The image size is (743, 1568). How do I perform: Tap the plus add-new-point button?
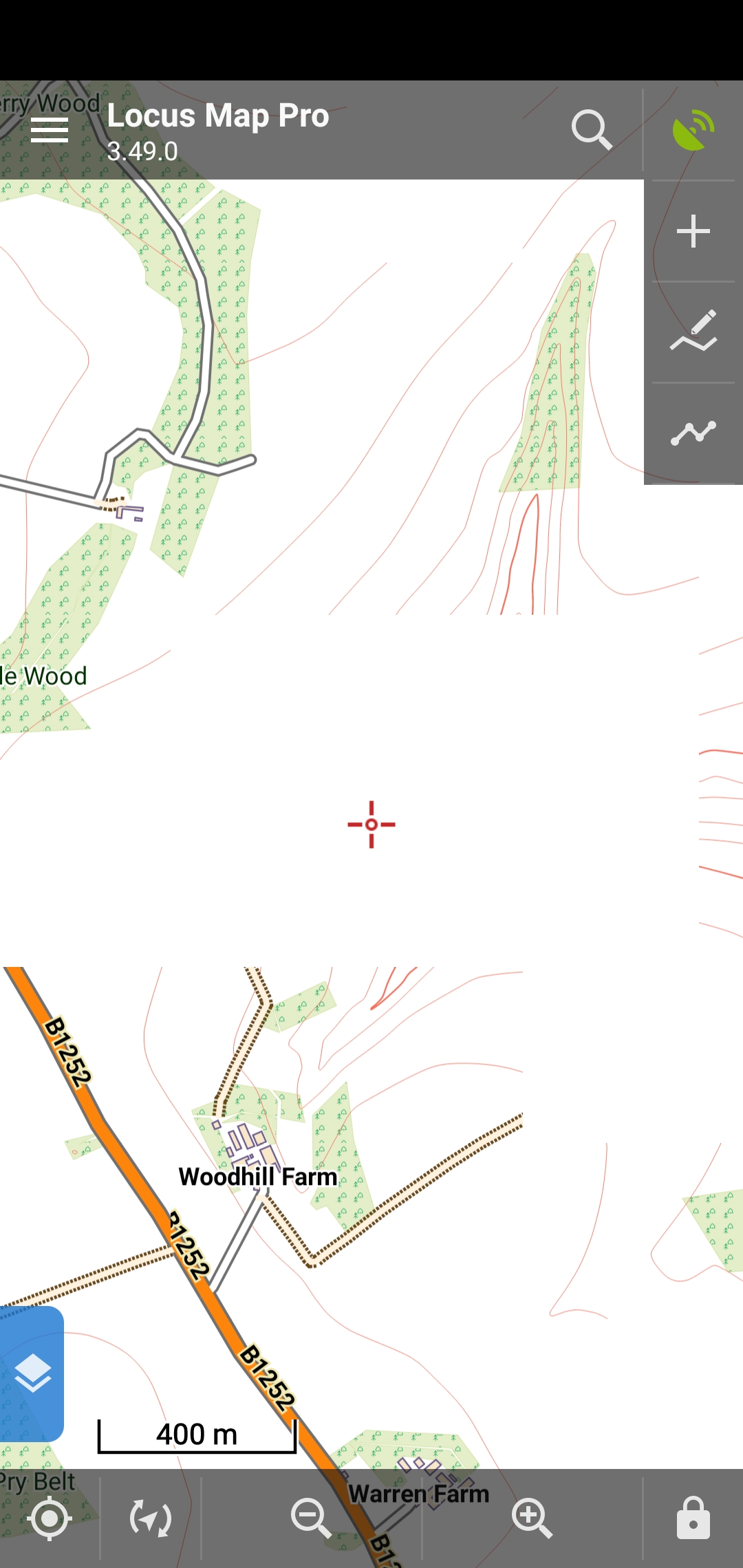[693, 231]
